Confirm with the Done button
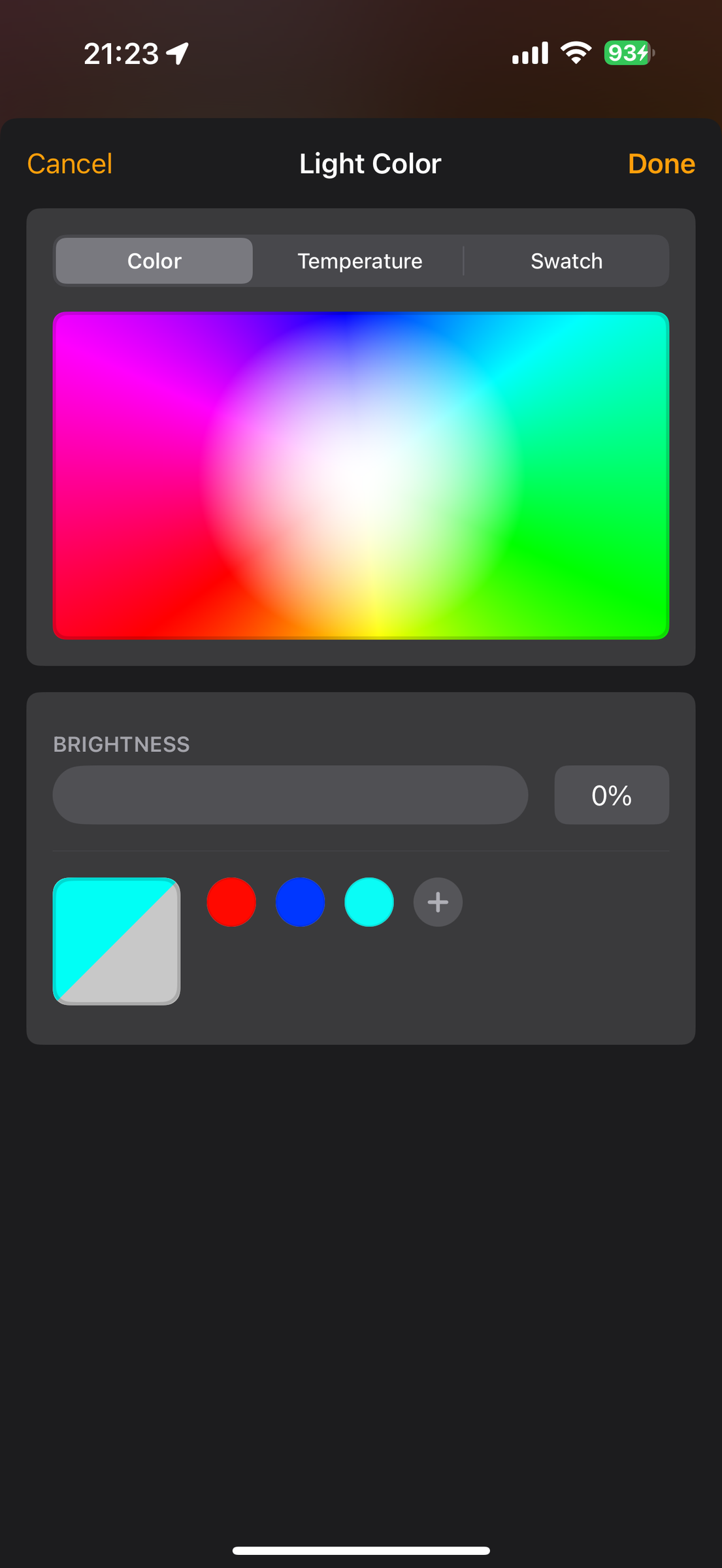 (661, 164)
